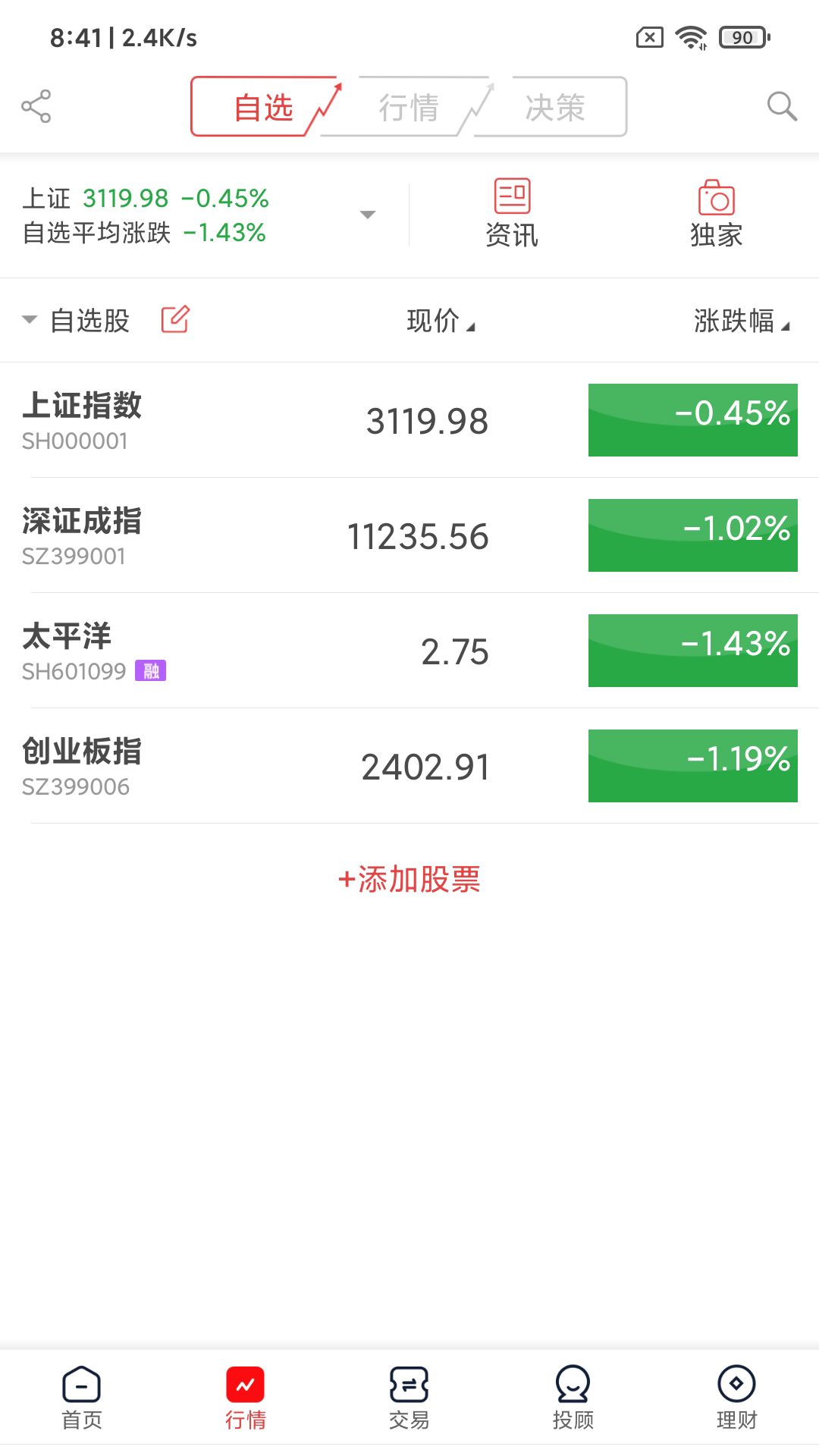This screenshot has height=1456, width=819.
Task: Open 投顾 advisor tab
Action: pyautogui.click(x=573, y=1398)
